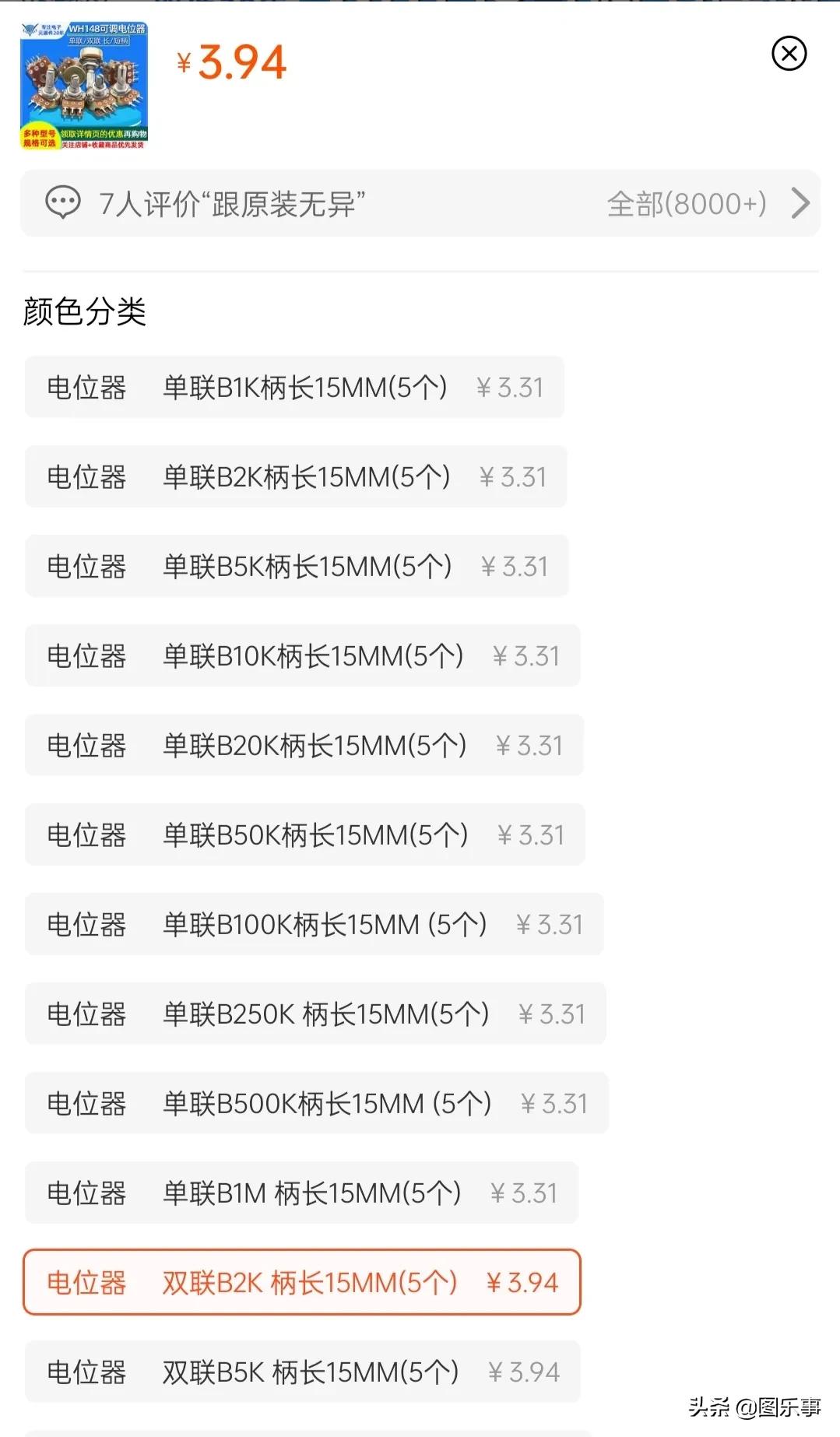Image resolution: width=840 pixels, height=1437 pixels.
Task: Open all 8000+ reviews via the chevron
Action: [x=800, y=203]
